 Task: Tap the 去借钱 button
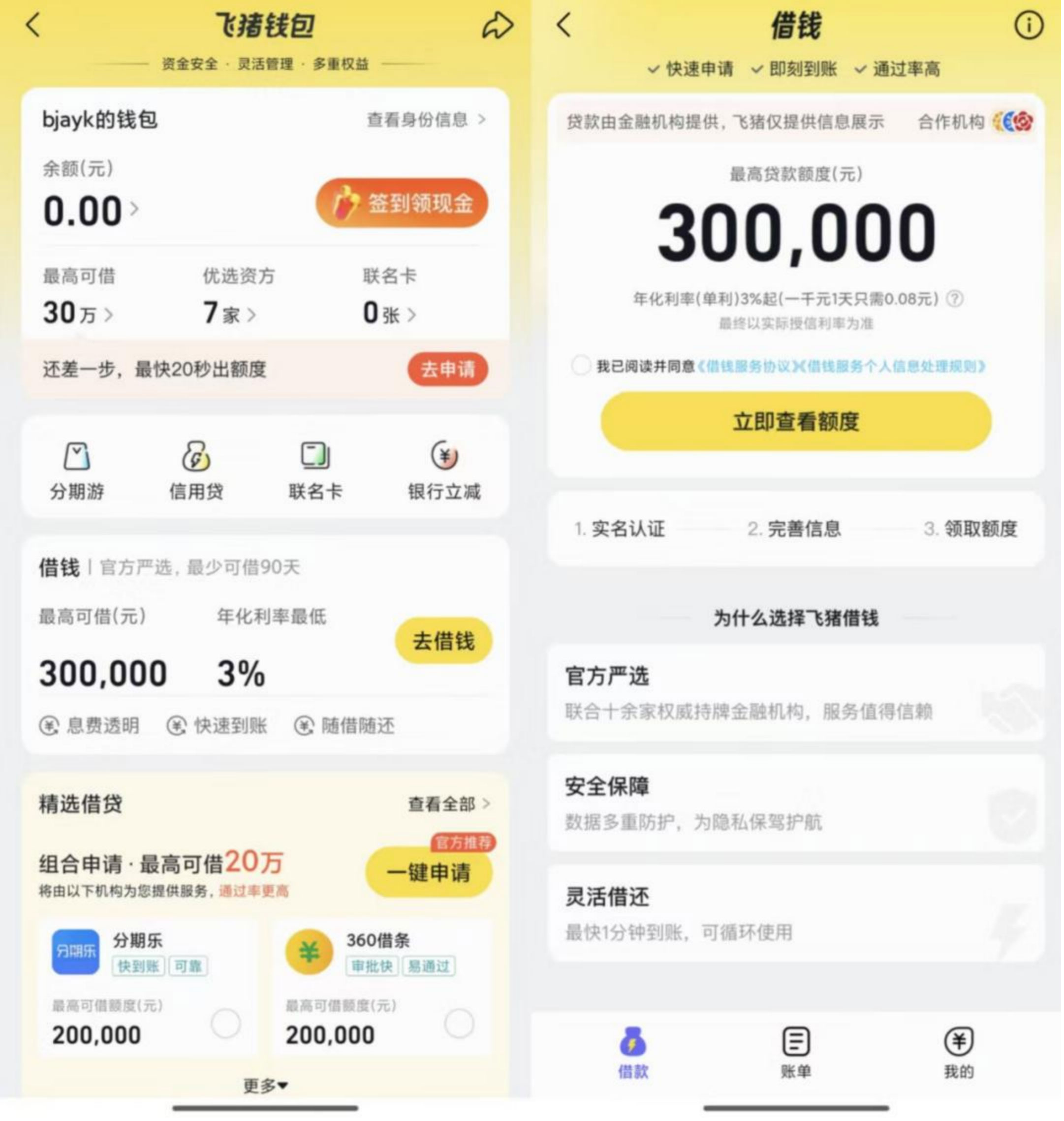[443, 641]
